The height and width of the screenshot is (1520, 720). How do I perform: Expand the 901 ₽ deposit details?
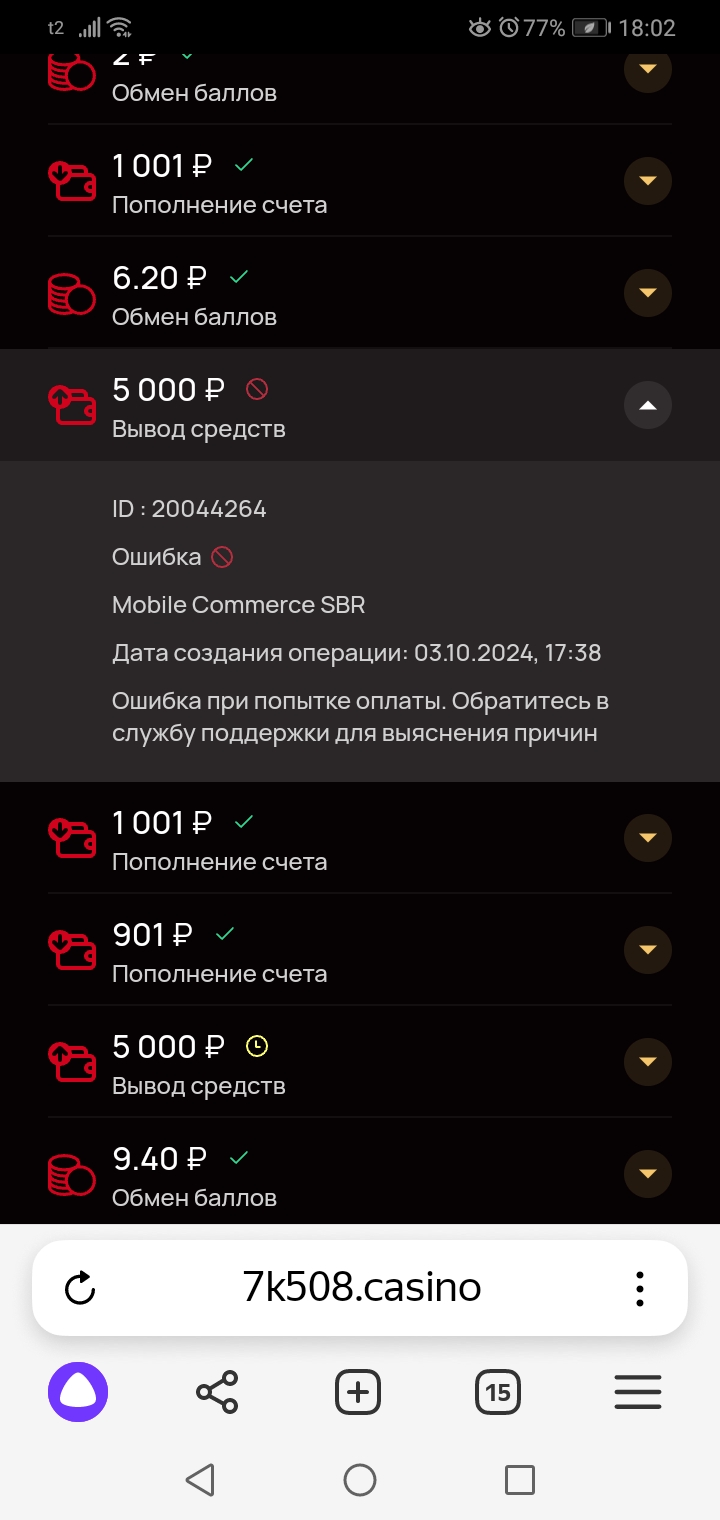648,950
